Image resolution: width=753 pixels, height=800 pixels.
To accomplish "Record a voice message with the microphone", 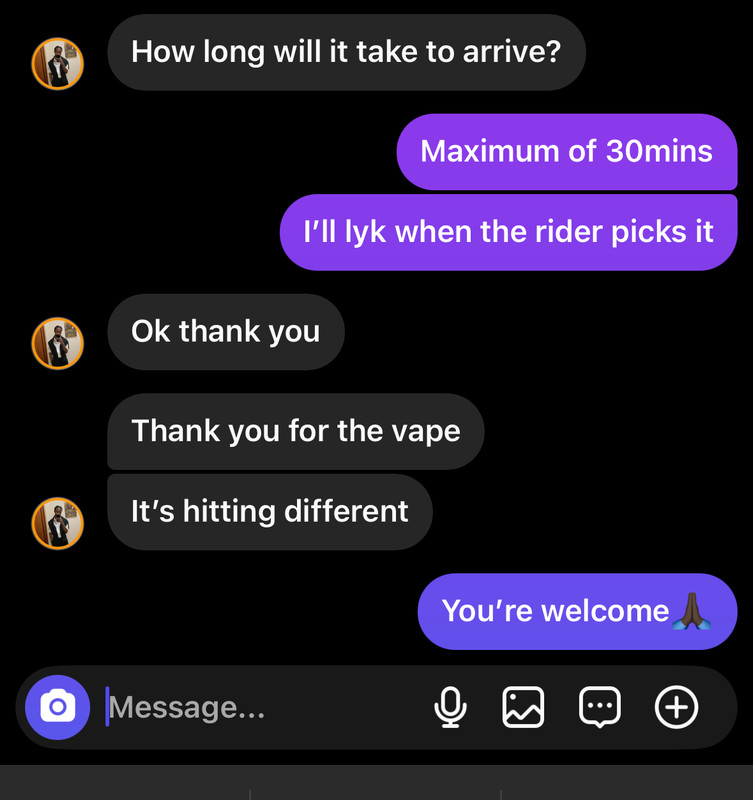I will [450, 708].
